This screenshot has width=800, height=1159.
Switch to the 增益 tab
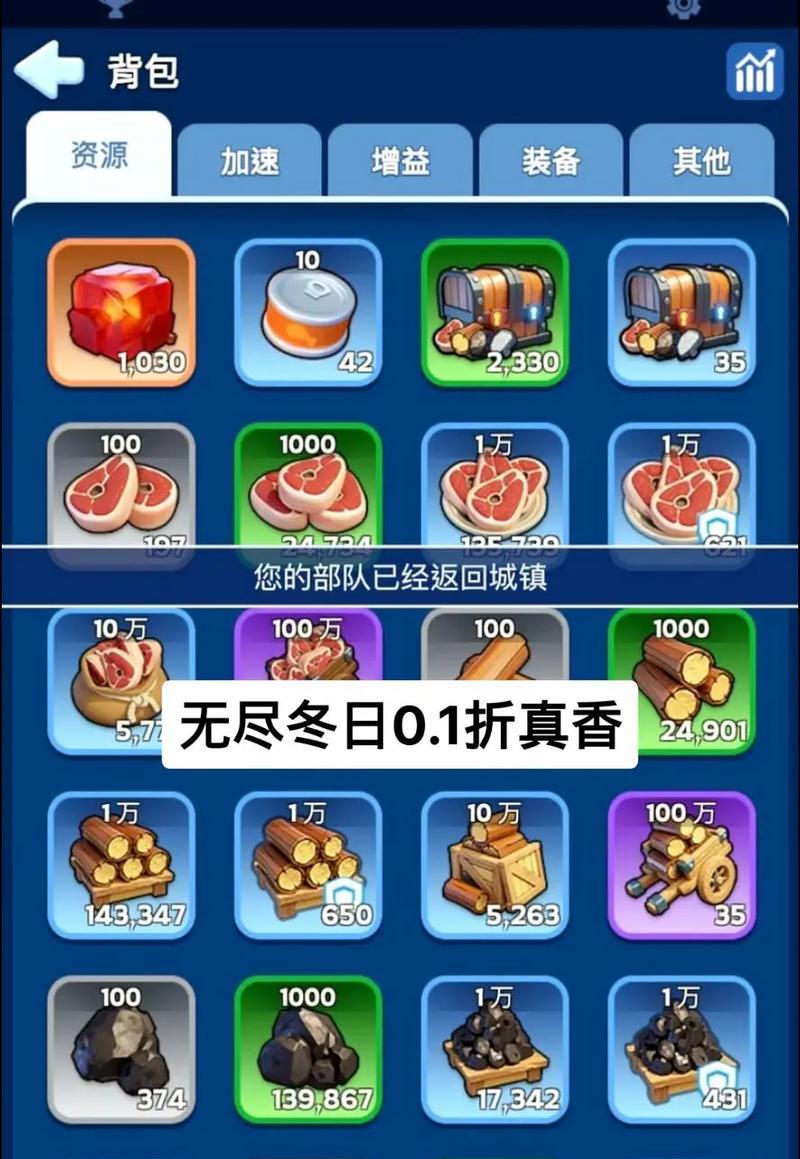click(400, 161)
